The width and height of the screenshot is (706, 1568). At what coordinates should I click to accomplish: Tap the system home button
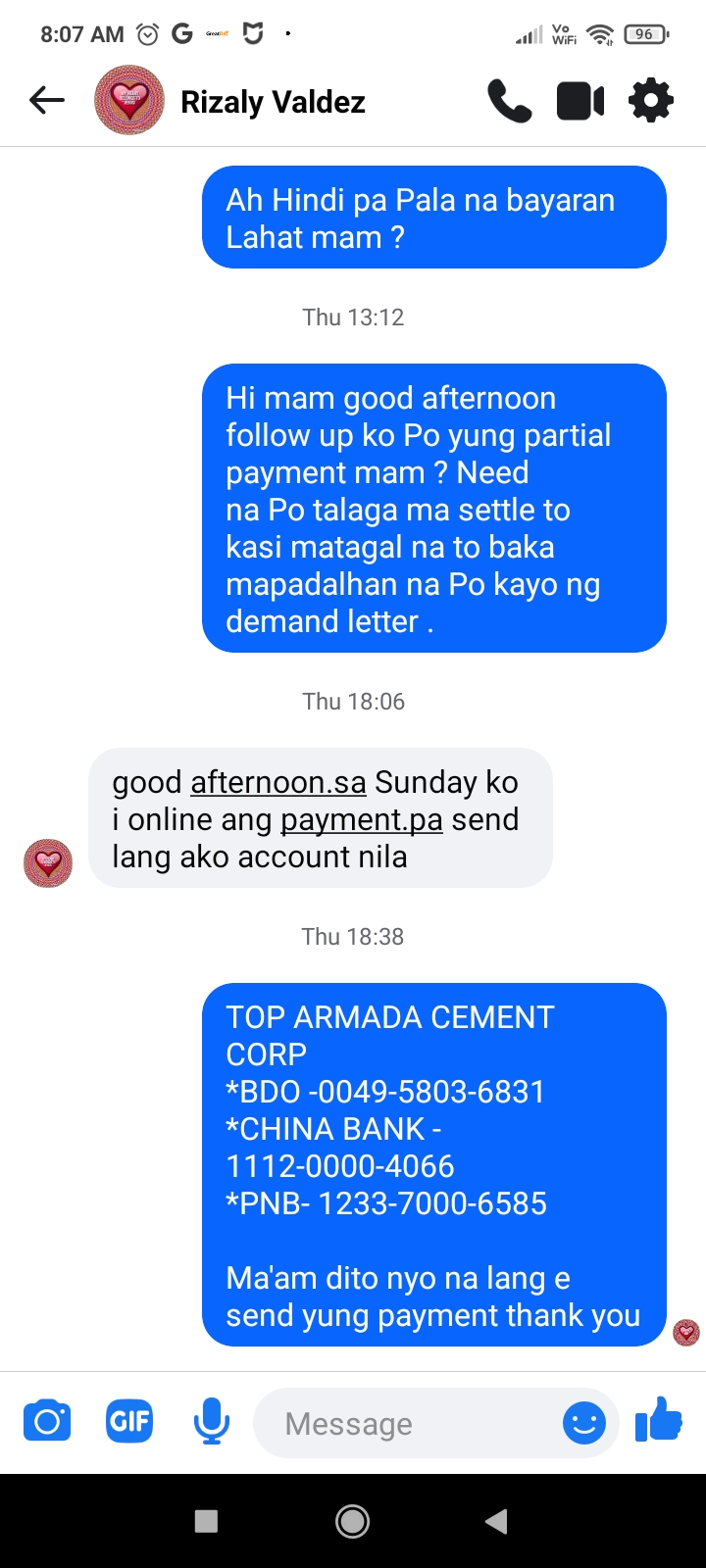tap(353, 1521)
